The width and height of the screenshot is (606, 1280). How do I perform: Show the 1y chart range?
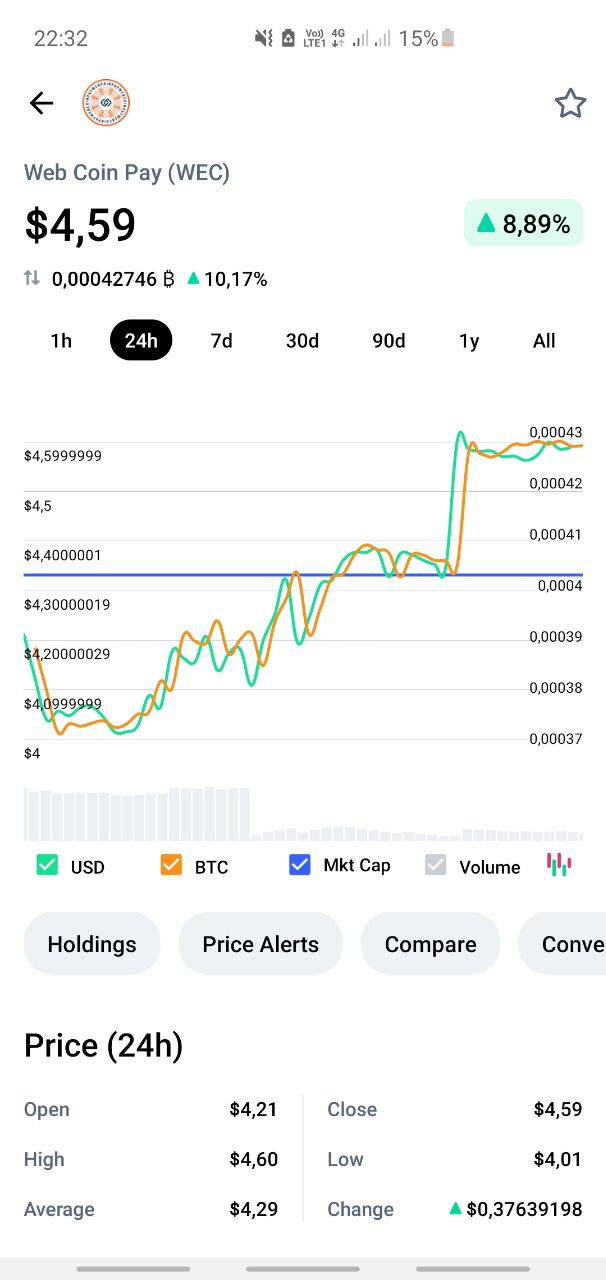tap(469, 341)
